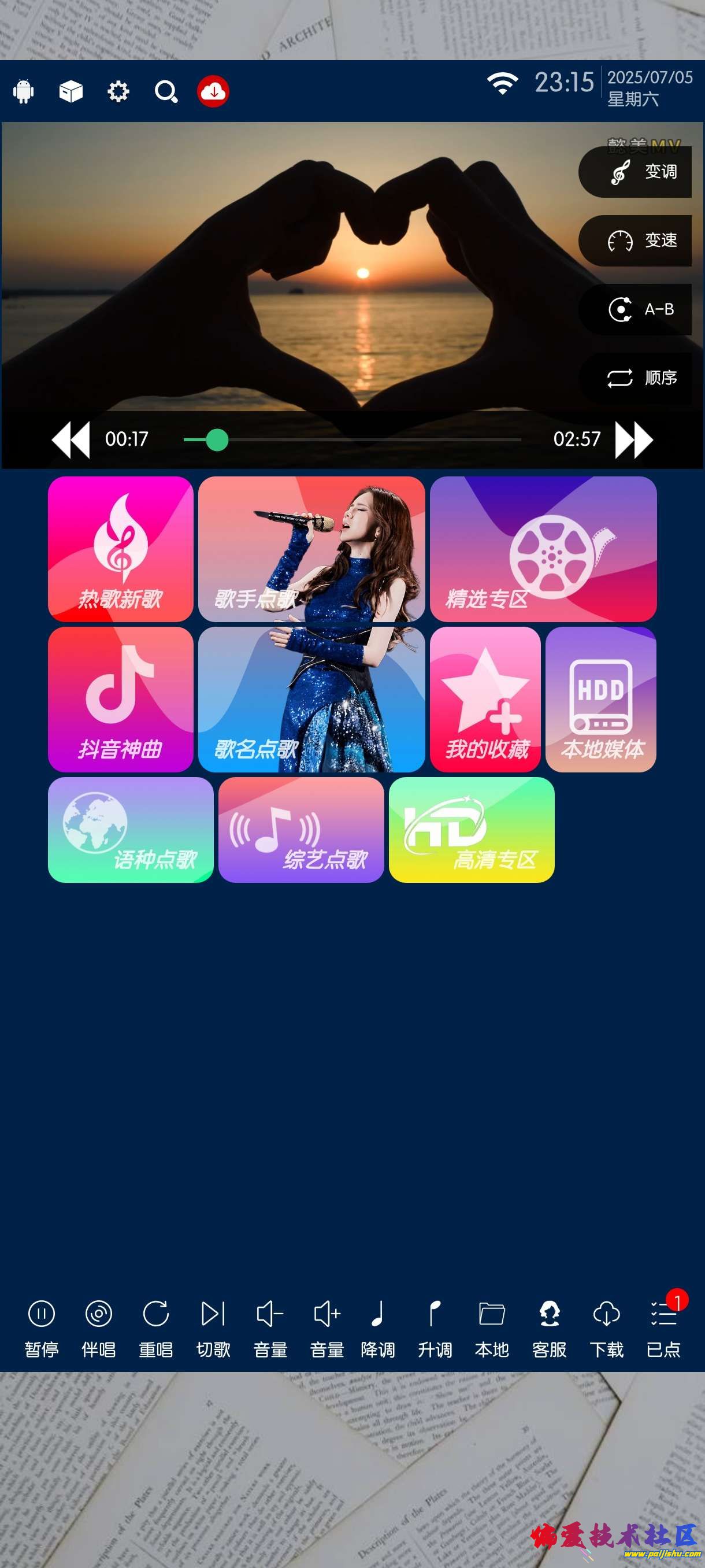The width and height of the screenshot is (705, 1568).
Task: Open the search magnifier icon
Action: click(165, 92)
